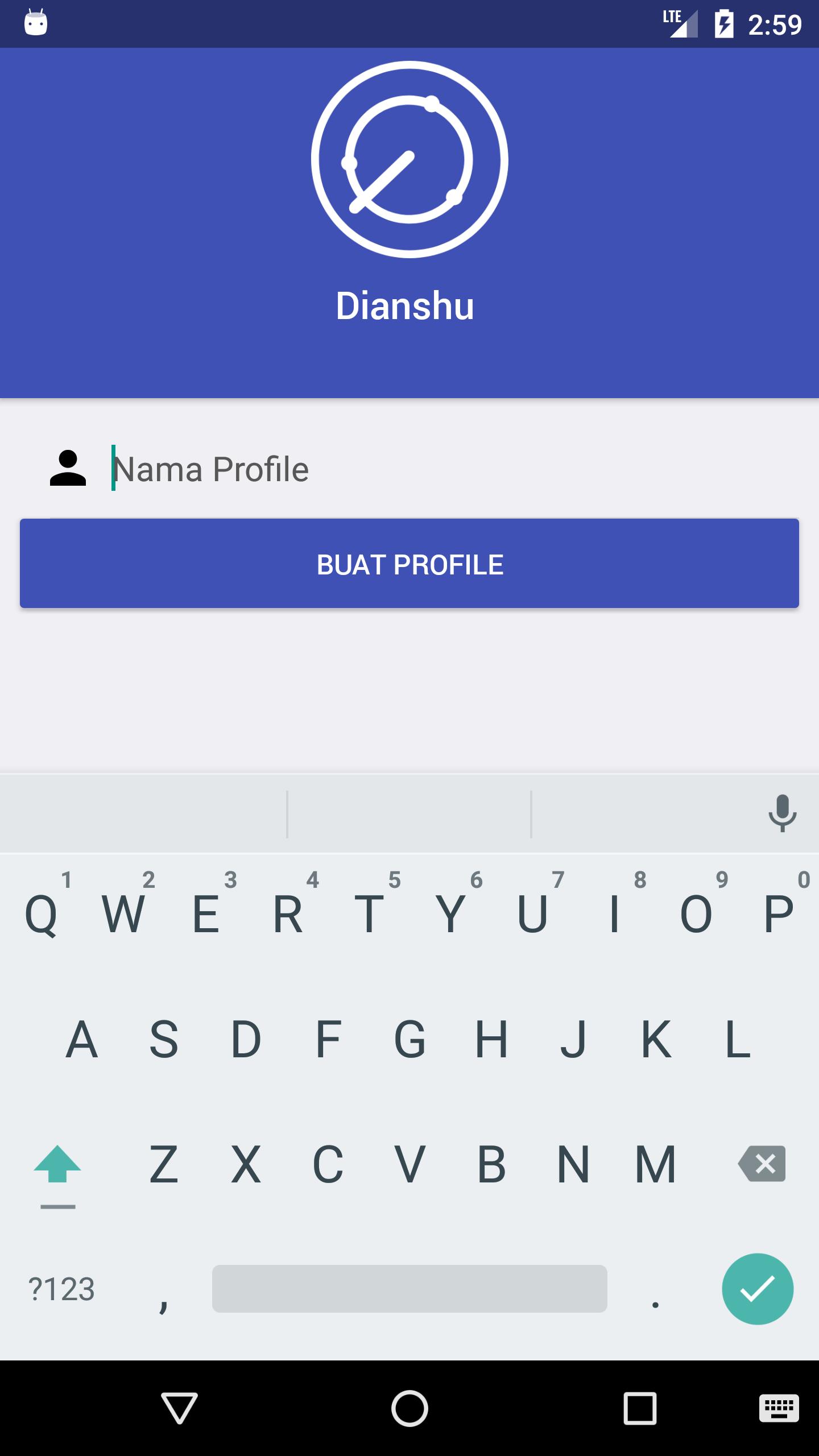Tap the BUAT PROFILE button
The height and width of the screenshot is (1456, 819).
pos(409,564)
